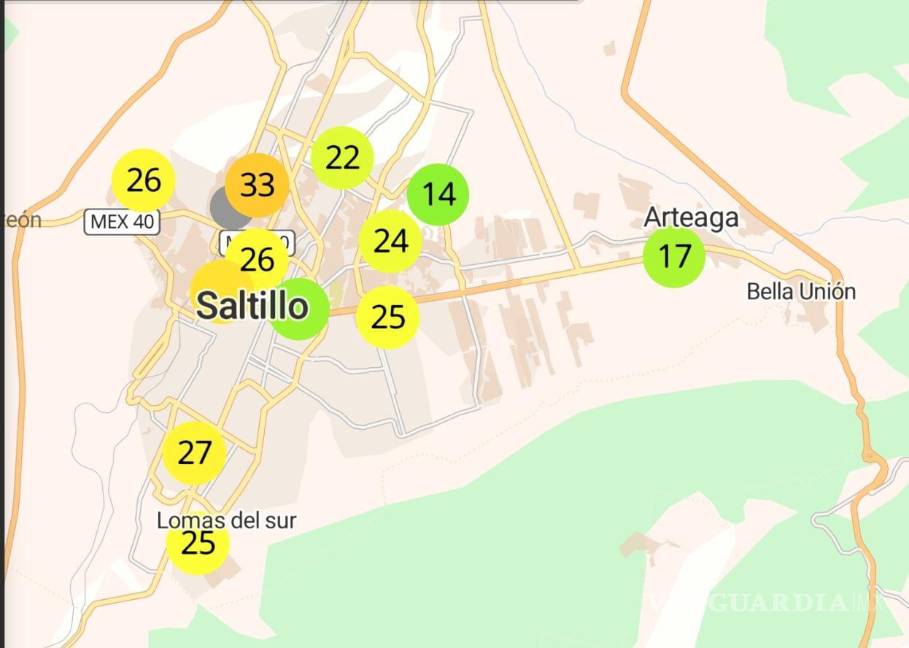
Task: Select the yellow marker reading 27
Action: [x=194, y=453]
